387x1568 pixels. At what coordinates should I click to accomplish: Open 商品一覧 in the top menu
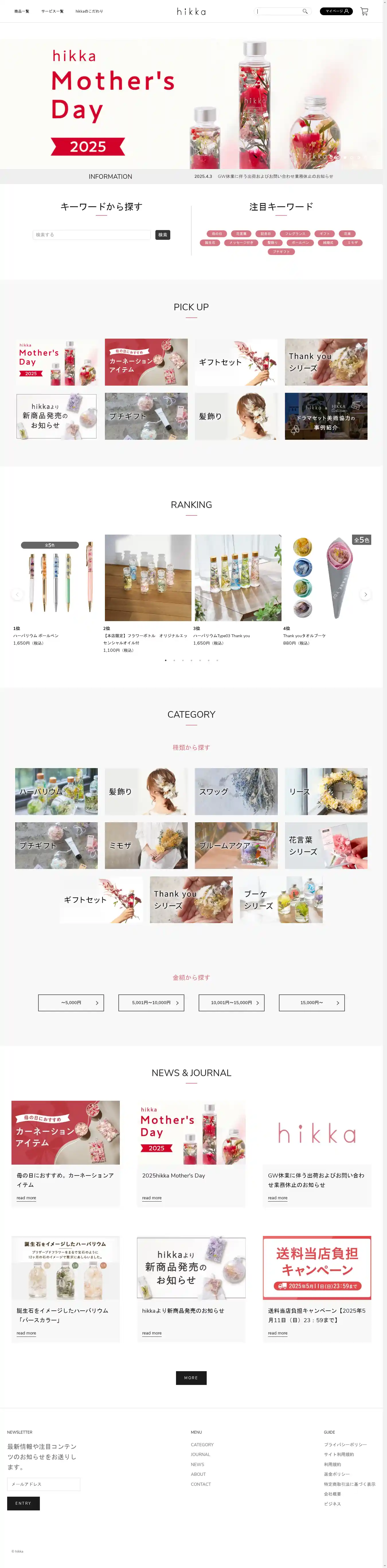(22, 11)
